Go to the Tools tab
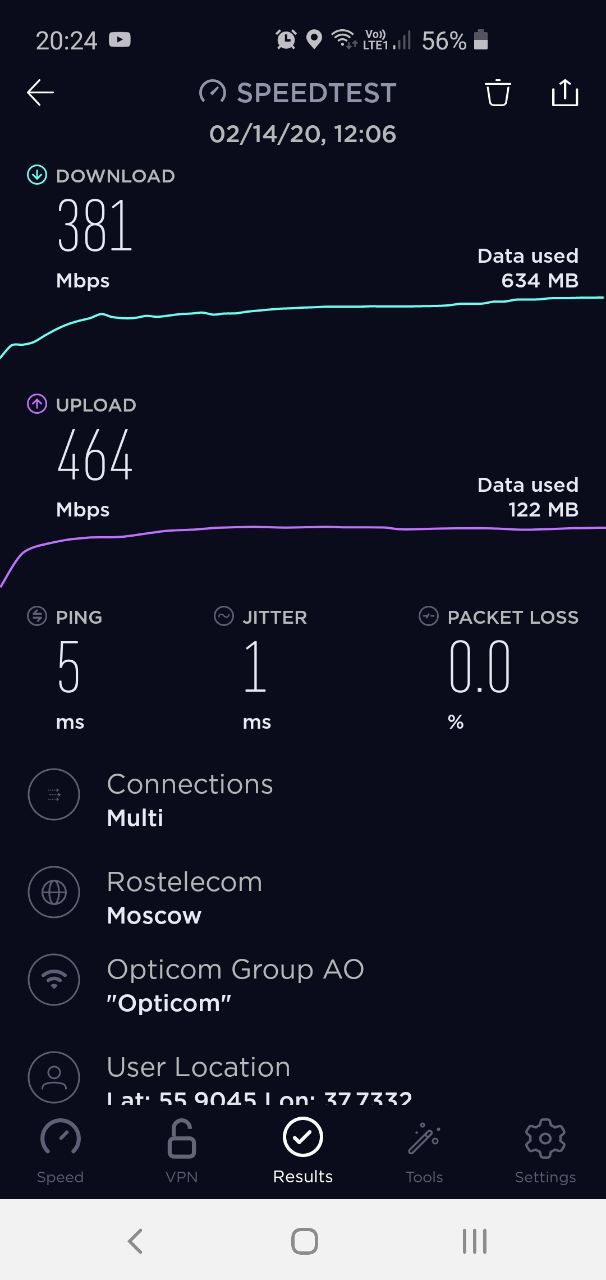The width and height of the screenshot is (606, 1280). pos(424,1152)
